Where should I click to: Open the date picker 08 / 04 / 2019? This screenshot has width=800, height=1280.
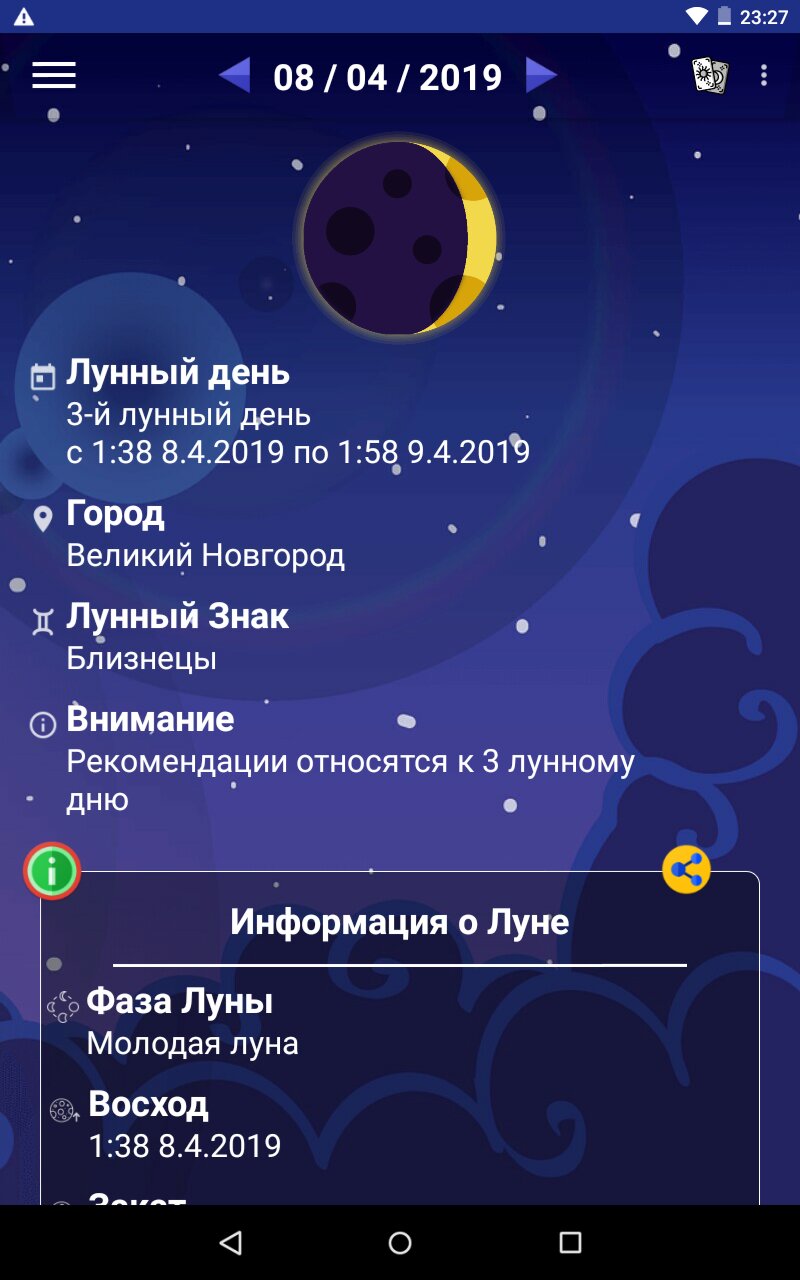point(388,77)
